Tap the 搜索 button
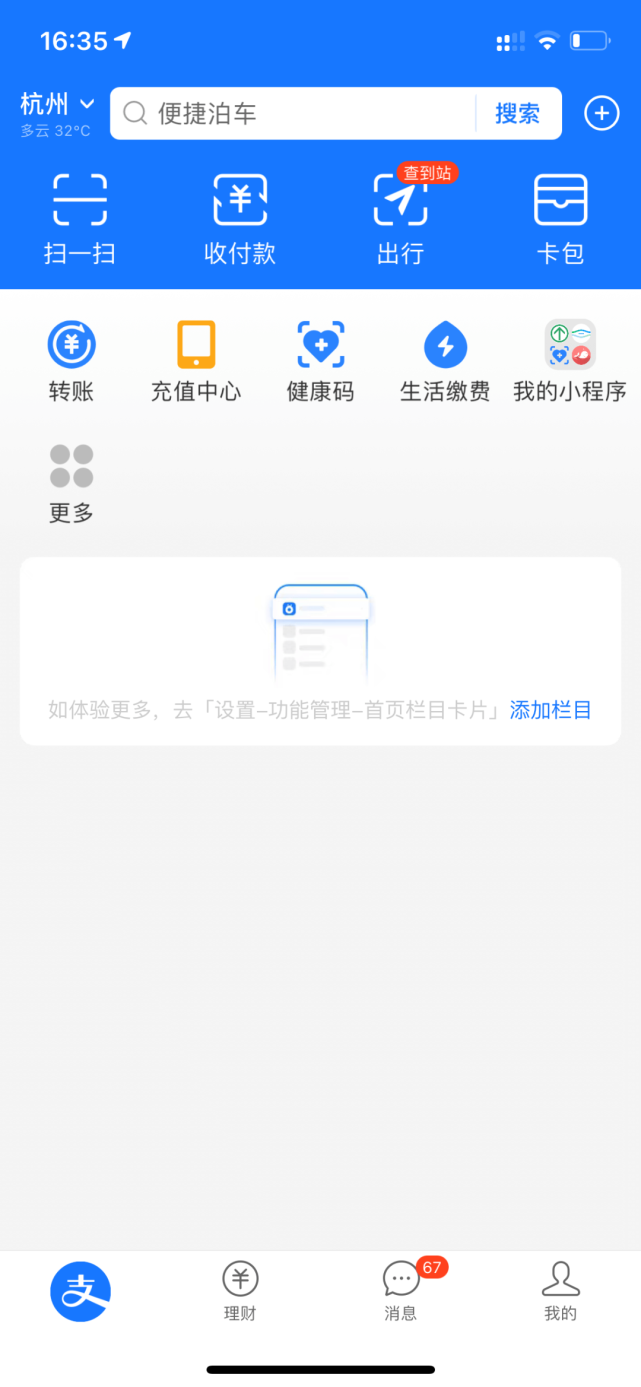Screen dimensions: 641x1387 518,114
